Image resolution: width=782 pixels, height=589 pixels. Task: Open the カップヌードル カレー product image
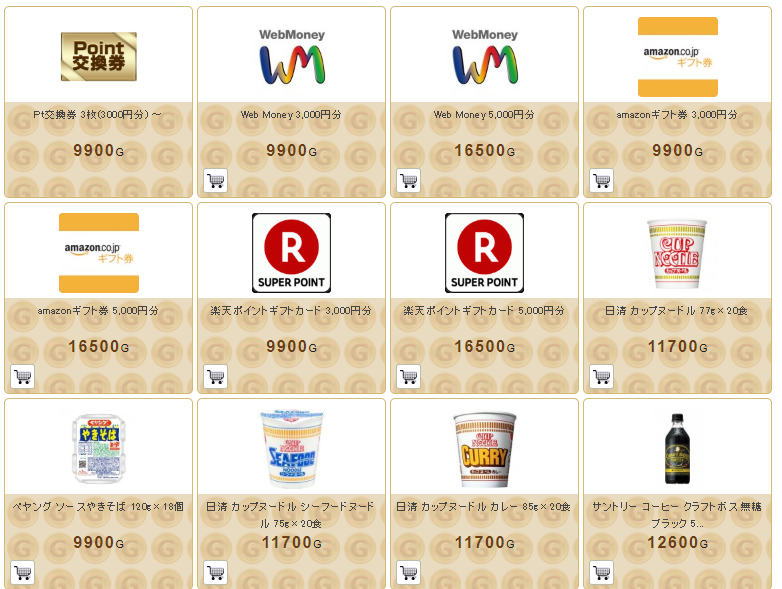click(484, 448)
